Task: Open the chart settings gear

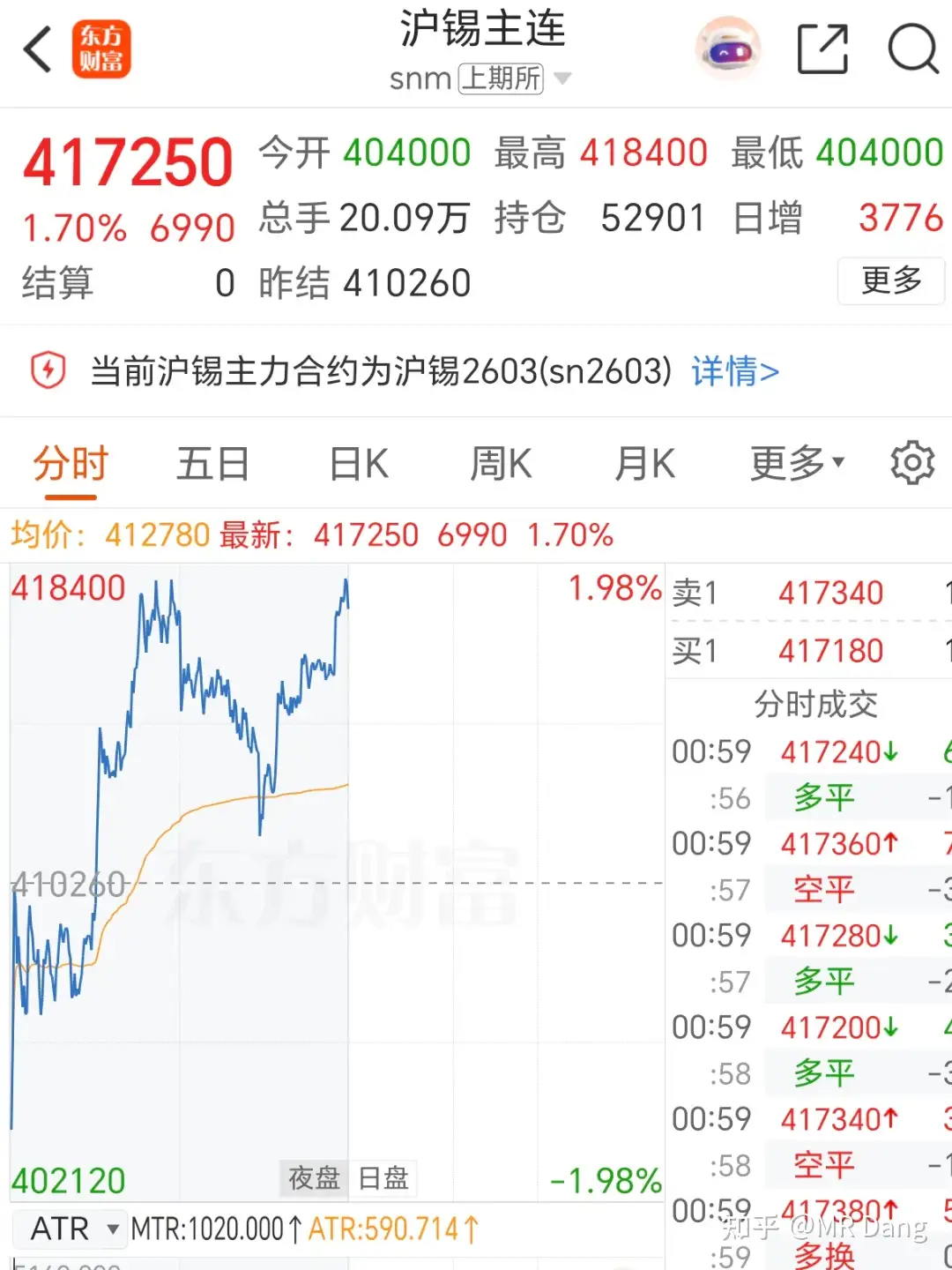Action: 912,461
